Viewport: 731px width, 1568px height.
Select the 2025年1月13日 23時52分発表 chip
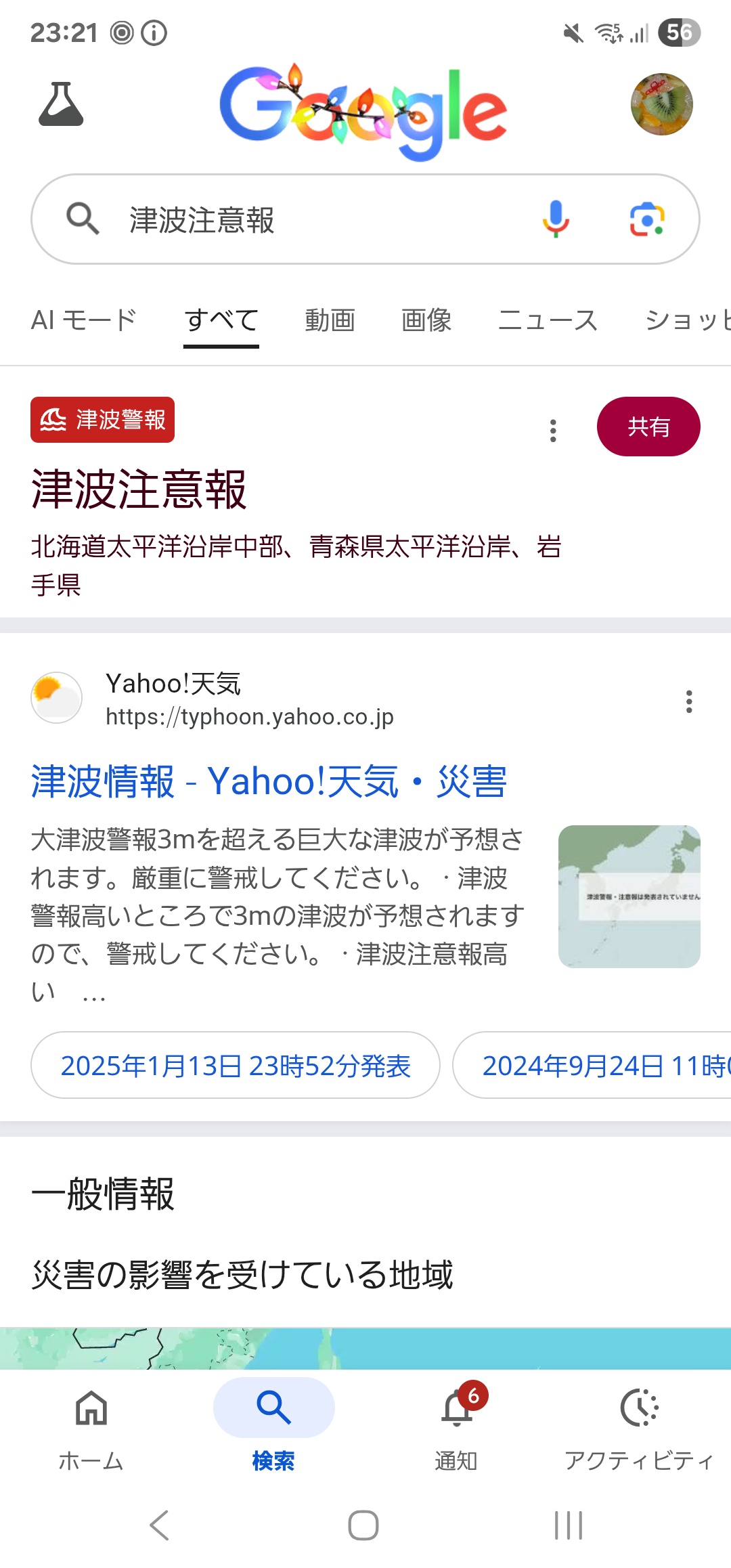coord(236,1066)
